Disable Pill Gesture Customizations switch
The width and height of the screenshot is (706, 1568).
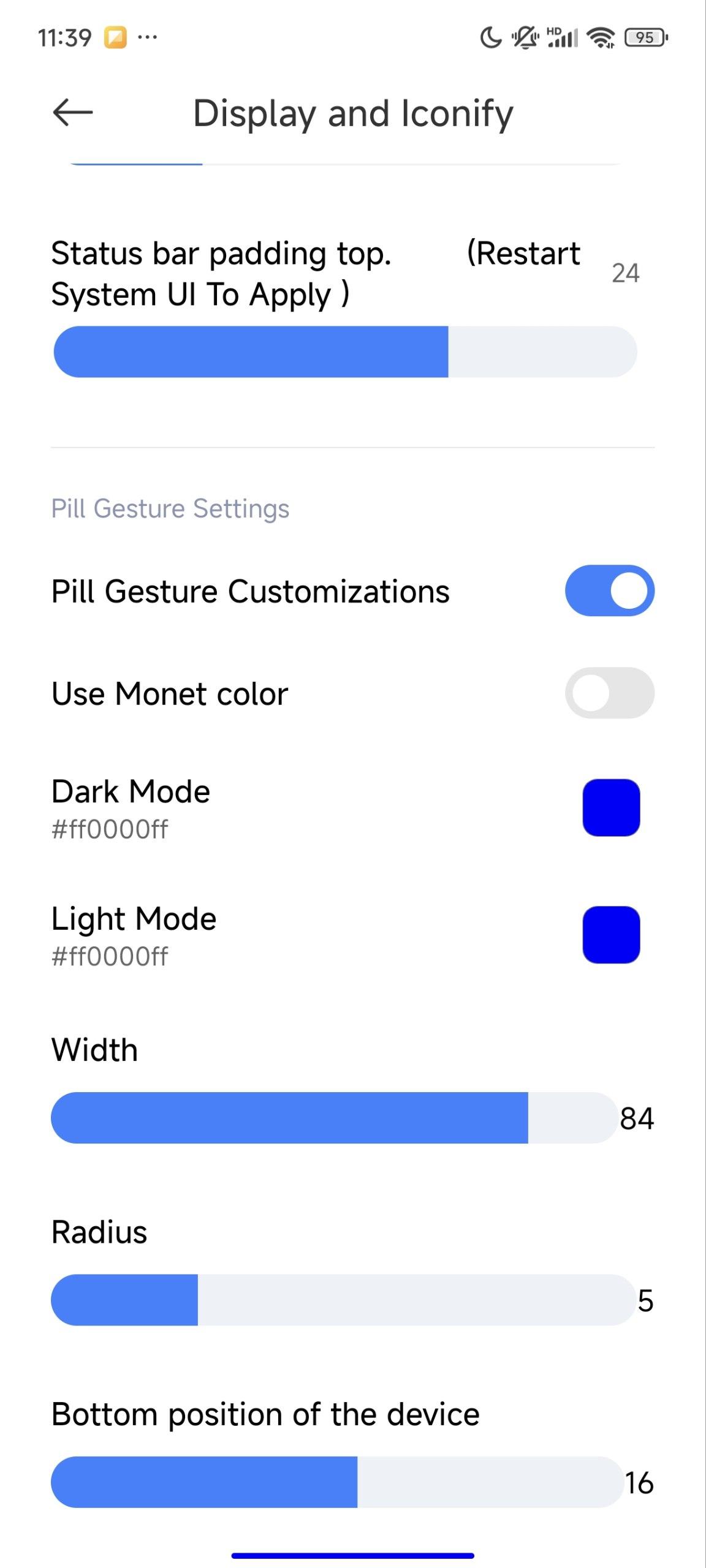[x=610, y=590]
